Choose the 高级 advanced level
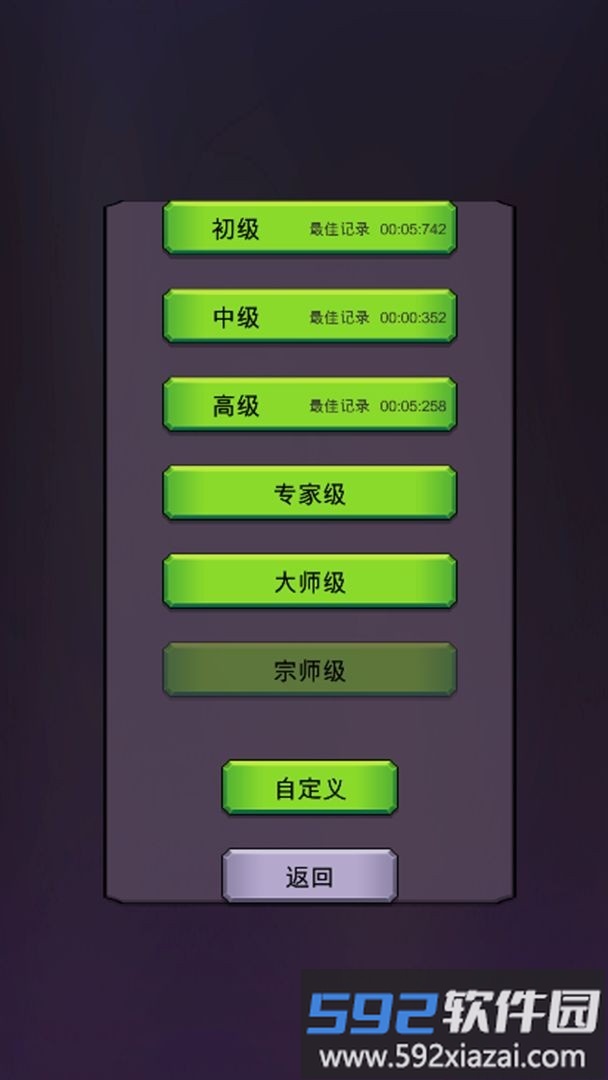 (x=309, y=405)
